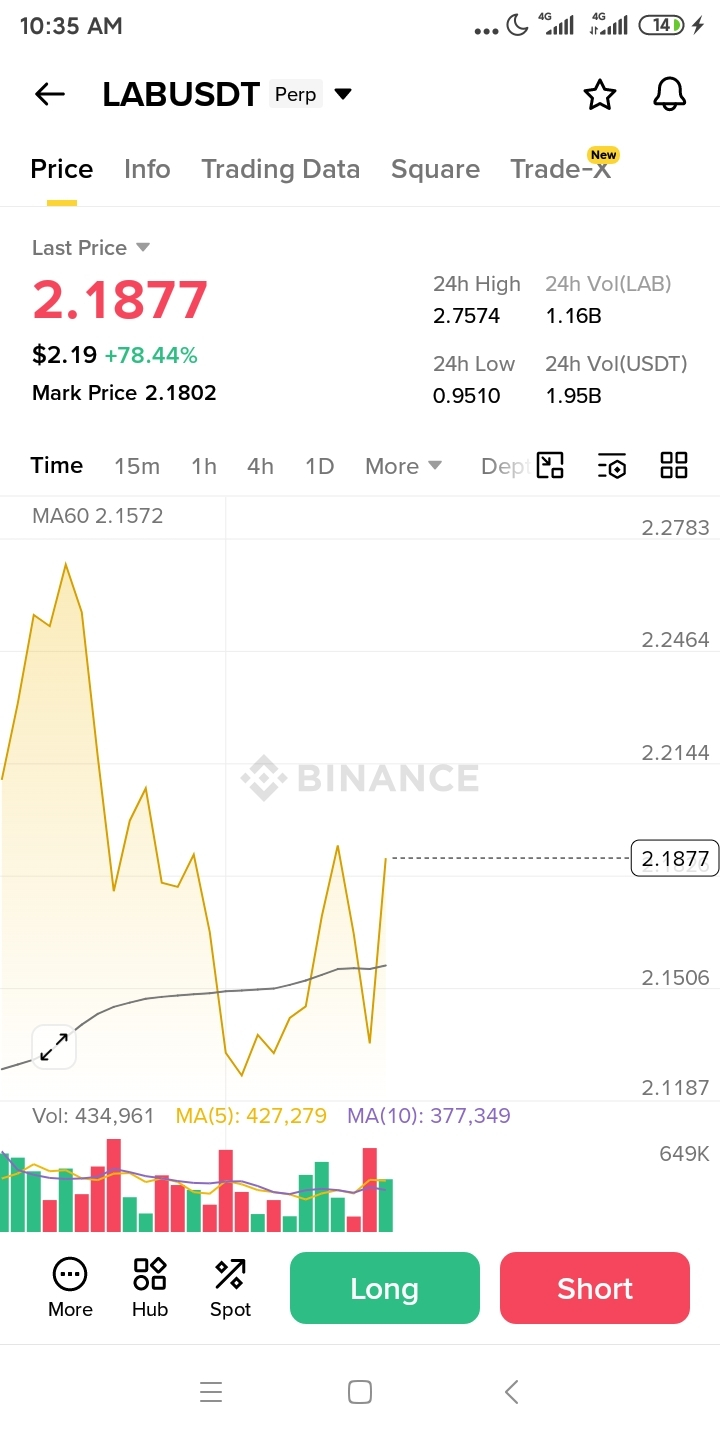Select the 4h chart interval
This screenshot has width=720, height=1440.
tap(260, 466)
